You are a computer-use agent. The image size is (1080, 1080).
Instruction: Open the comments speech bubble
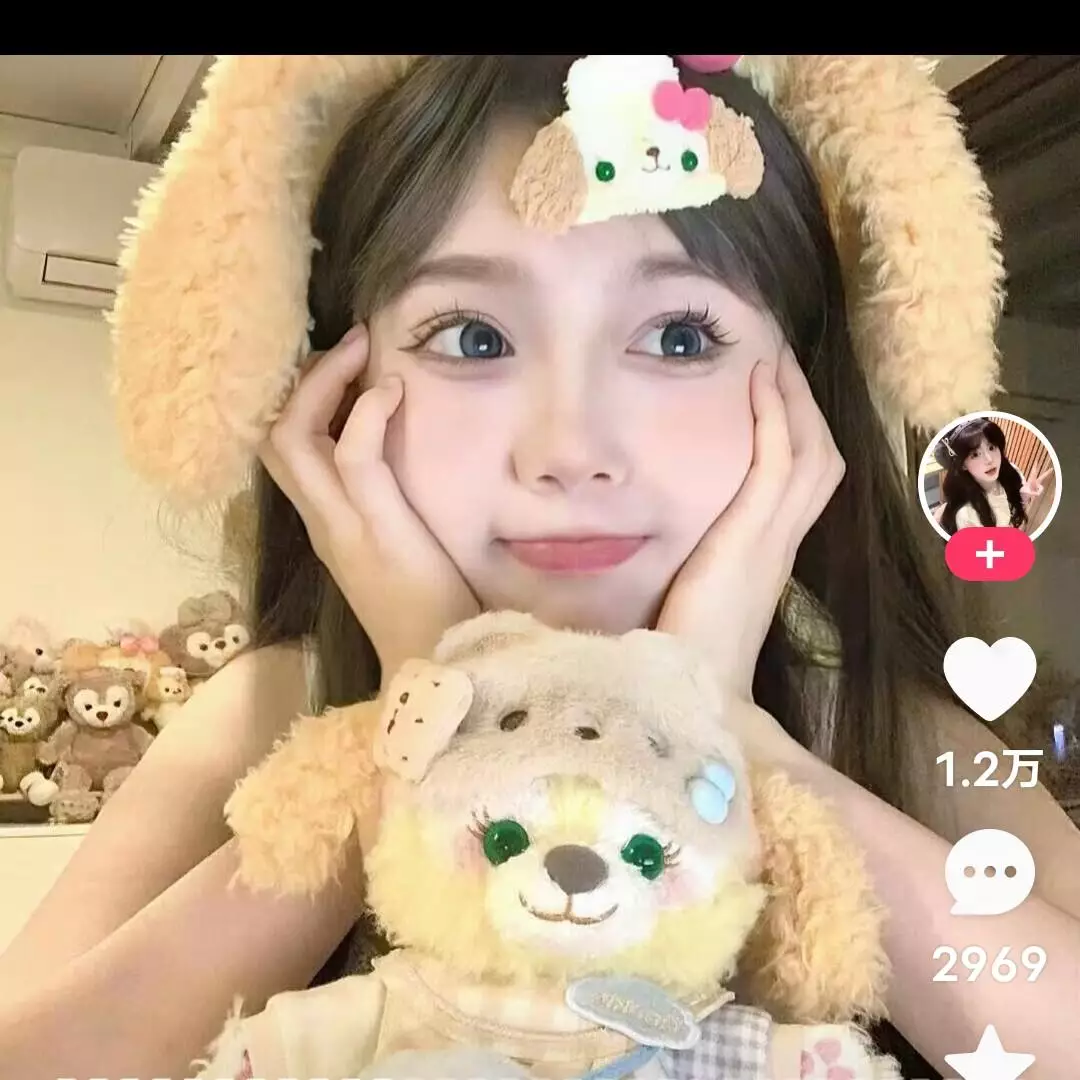pos(989,872)
